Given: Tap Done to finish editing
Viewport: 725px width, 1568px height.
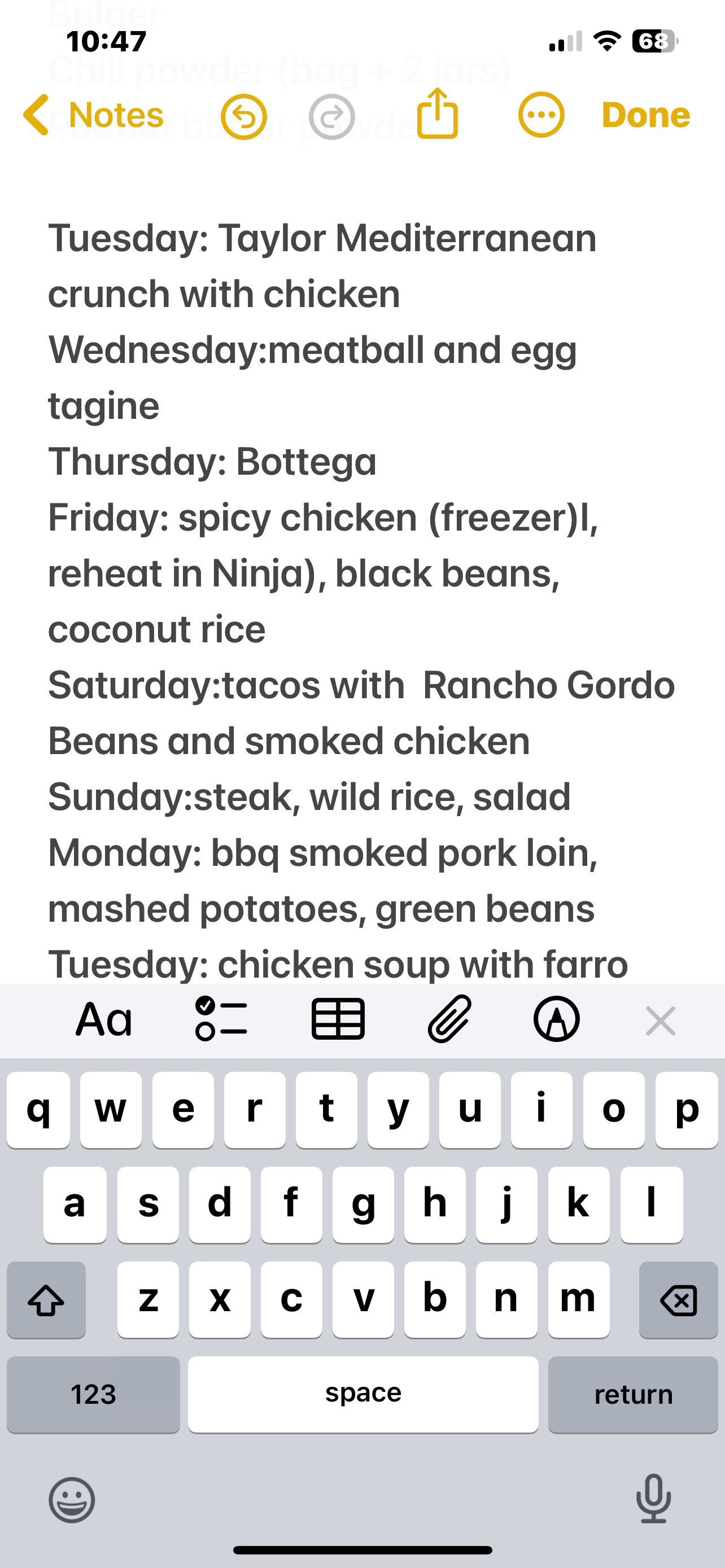Looking at the screenshot, I should [645, 115].
